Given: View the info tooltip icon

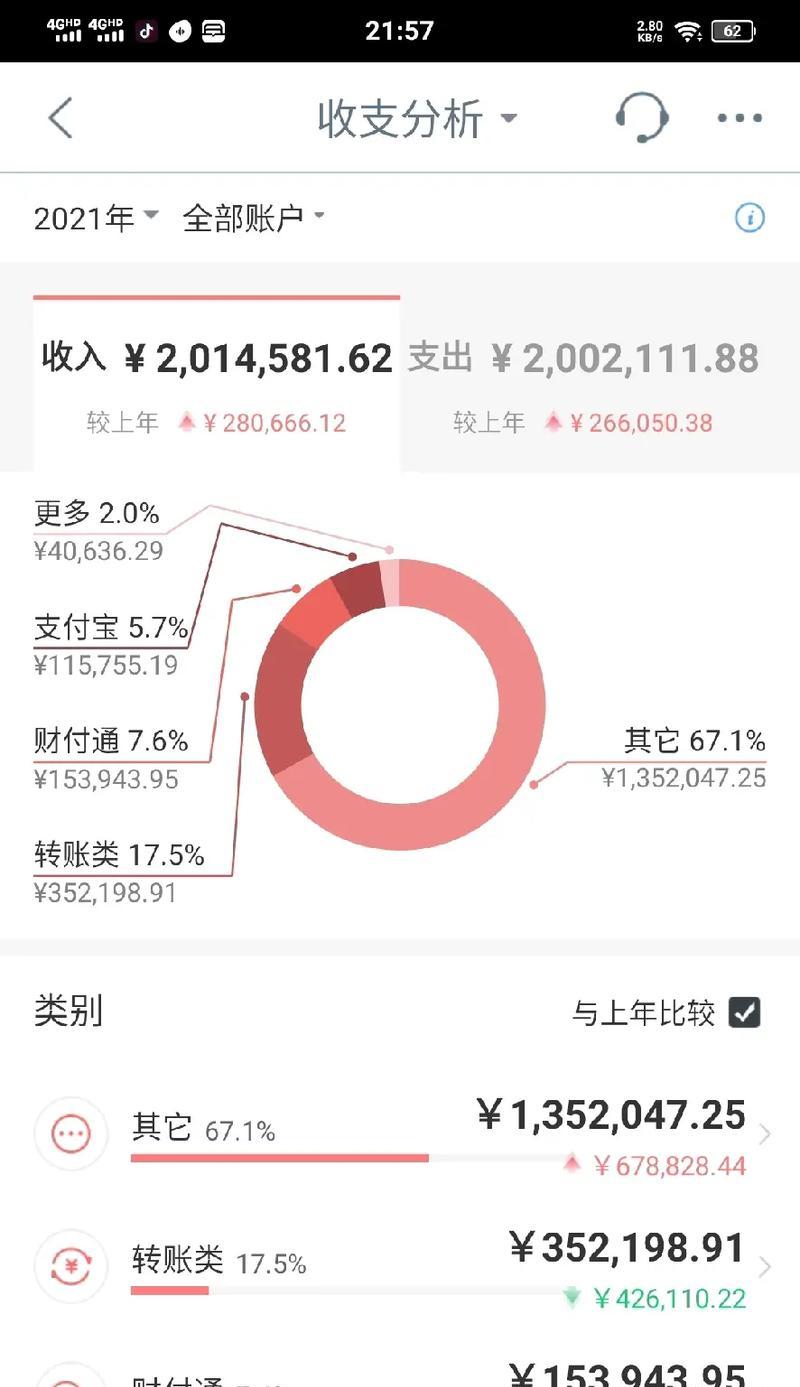Looking at the screenshot, I should coord(750,217).
